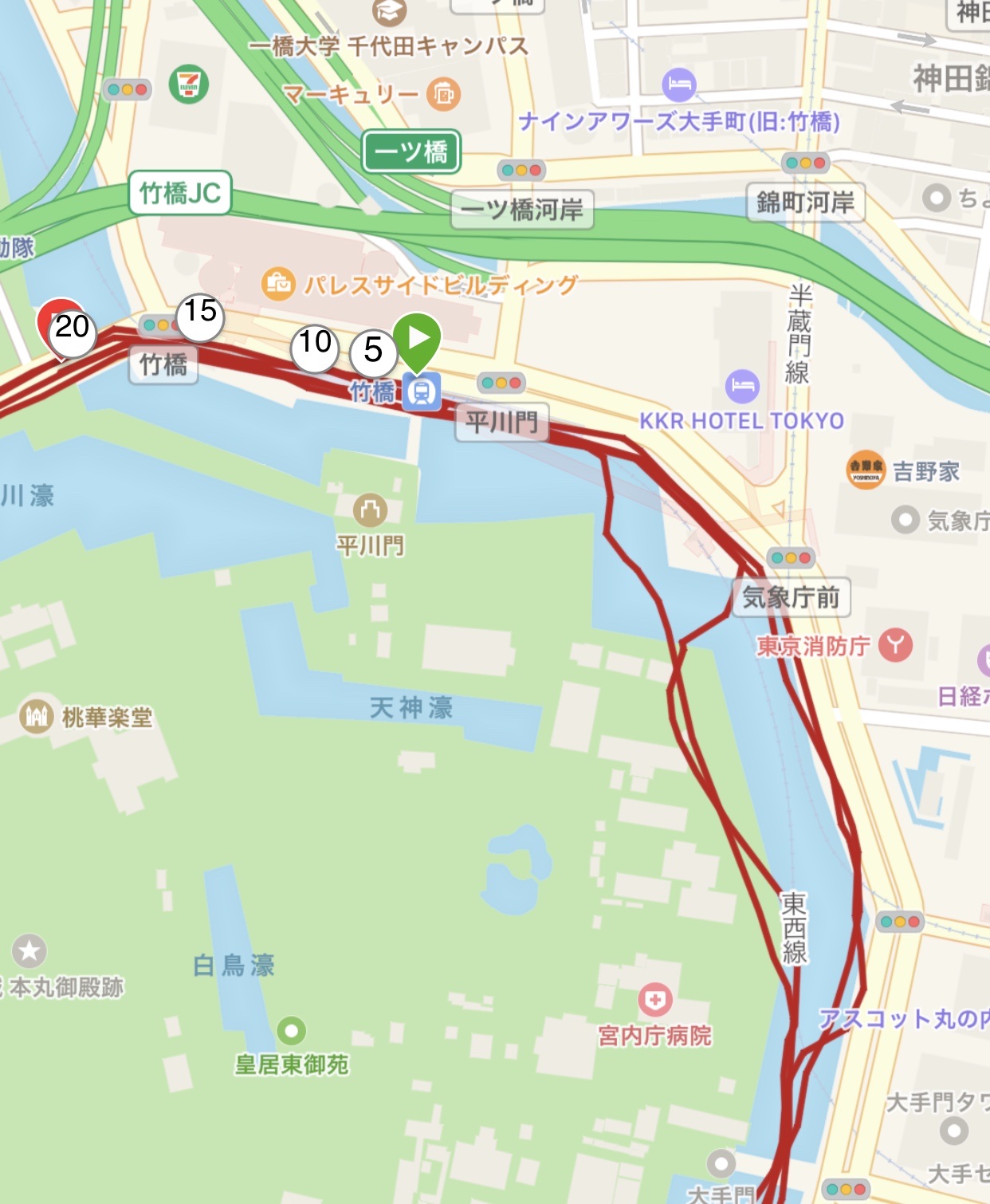
Task: Open the 竹橋 station icon
Action: click(x=421, y=391)
